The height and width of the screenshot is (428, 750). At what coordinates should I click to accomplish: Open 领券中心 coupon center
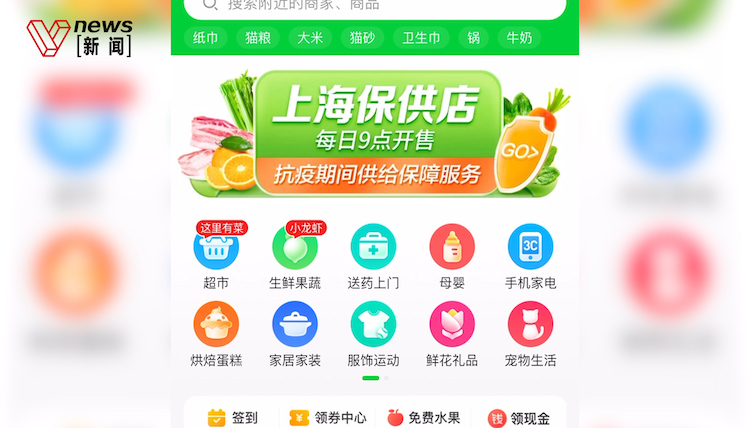pos(328,418)
